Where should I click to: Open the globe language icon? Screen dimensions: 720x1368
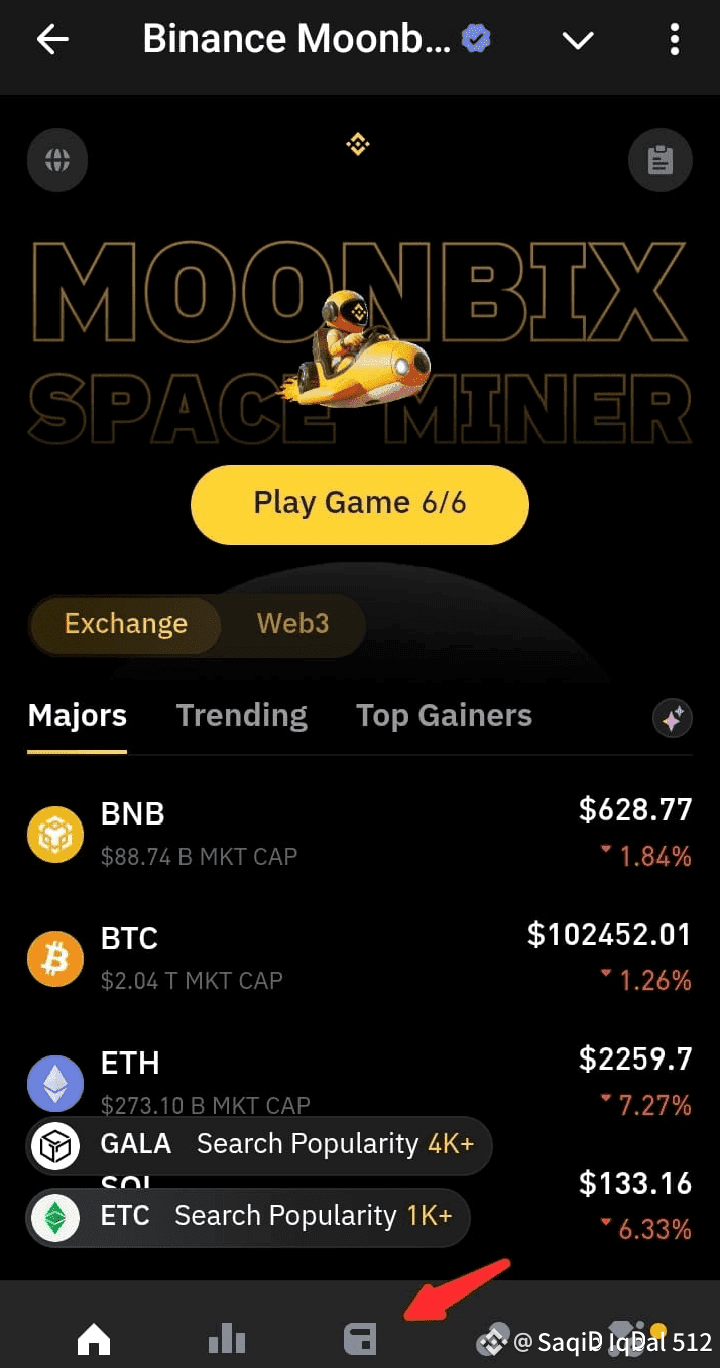click(57, 160)
